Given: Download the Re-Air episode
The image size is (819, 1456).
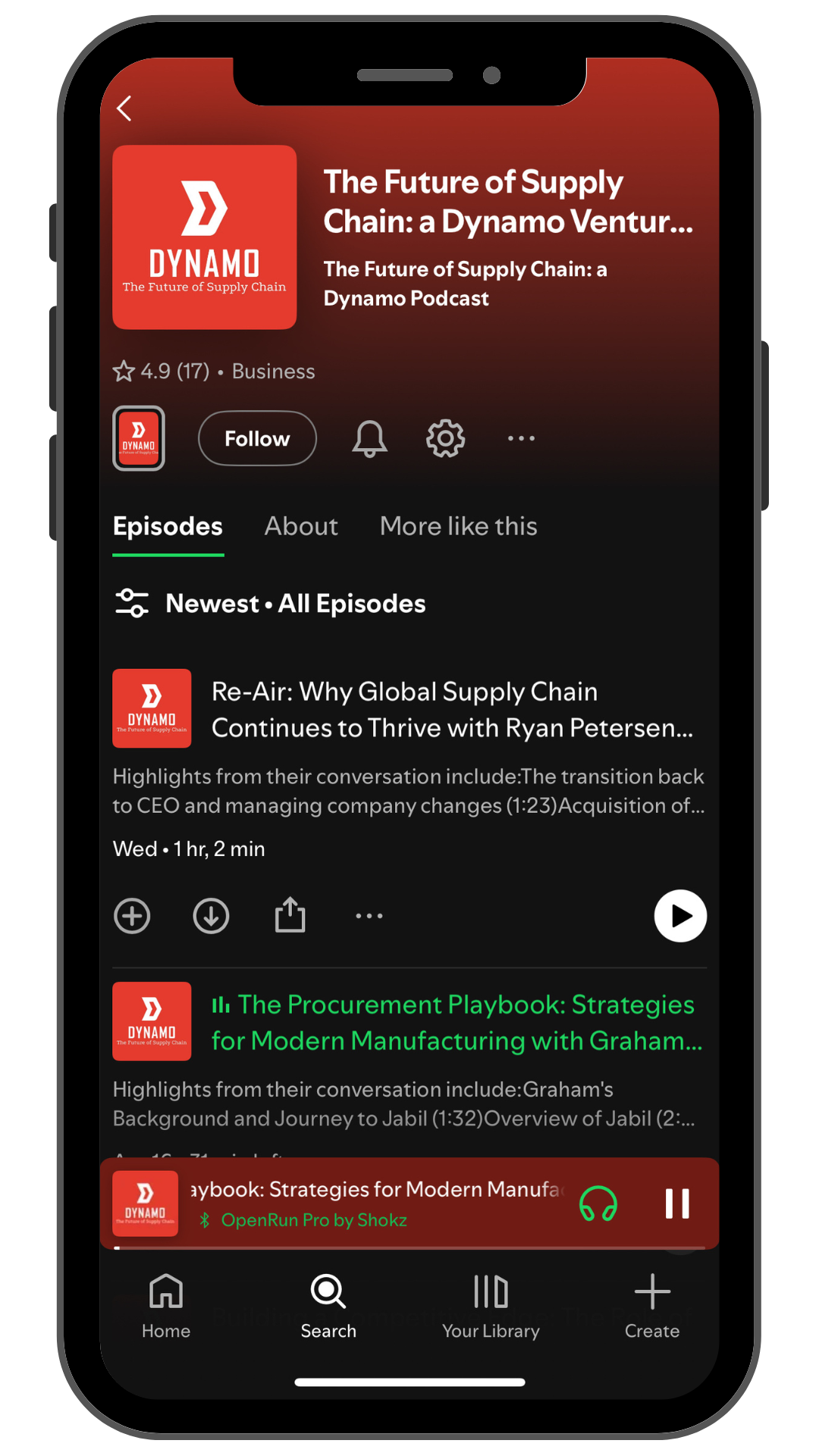Looking at the screenshot, I should pos(211,916).
